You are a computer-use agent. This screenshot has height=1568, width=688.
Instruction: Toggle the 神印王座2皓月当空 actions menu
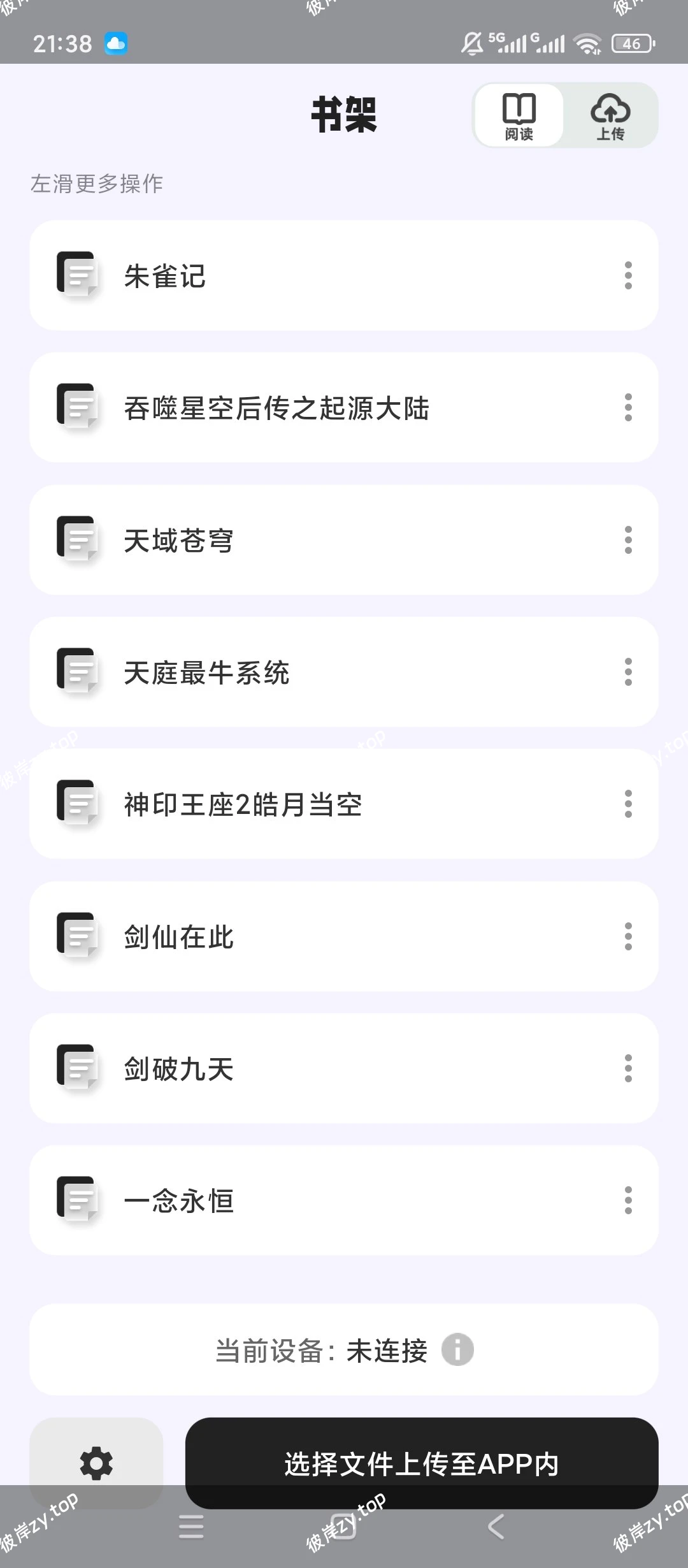(627, 804)
